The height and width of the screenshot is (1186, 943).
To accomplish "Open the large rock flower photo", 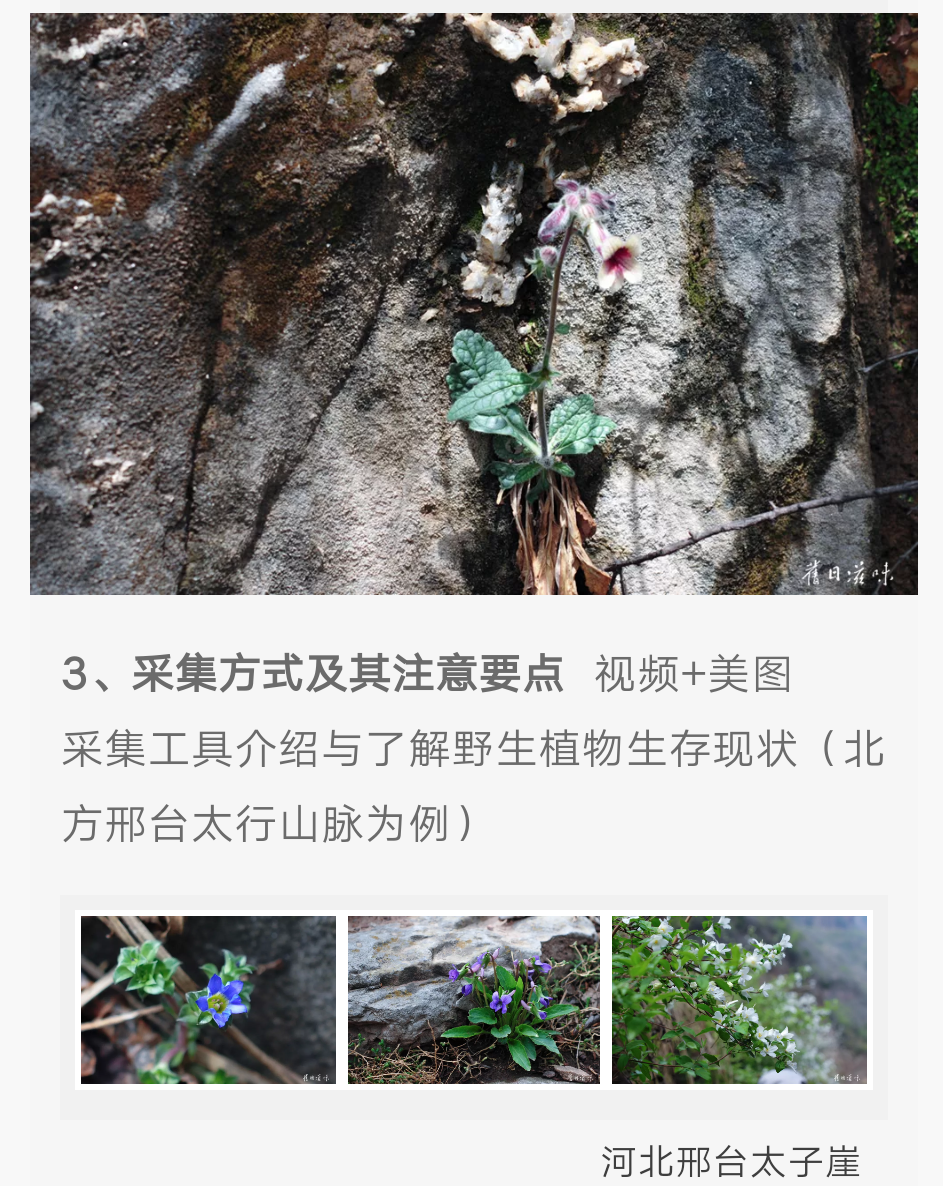I will click(473, 304).
